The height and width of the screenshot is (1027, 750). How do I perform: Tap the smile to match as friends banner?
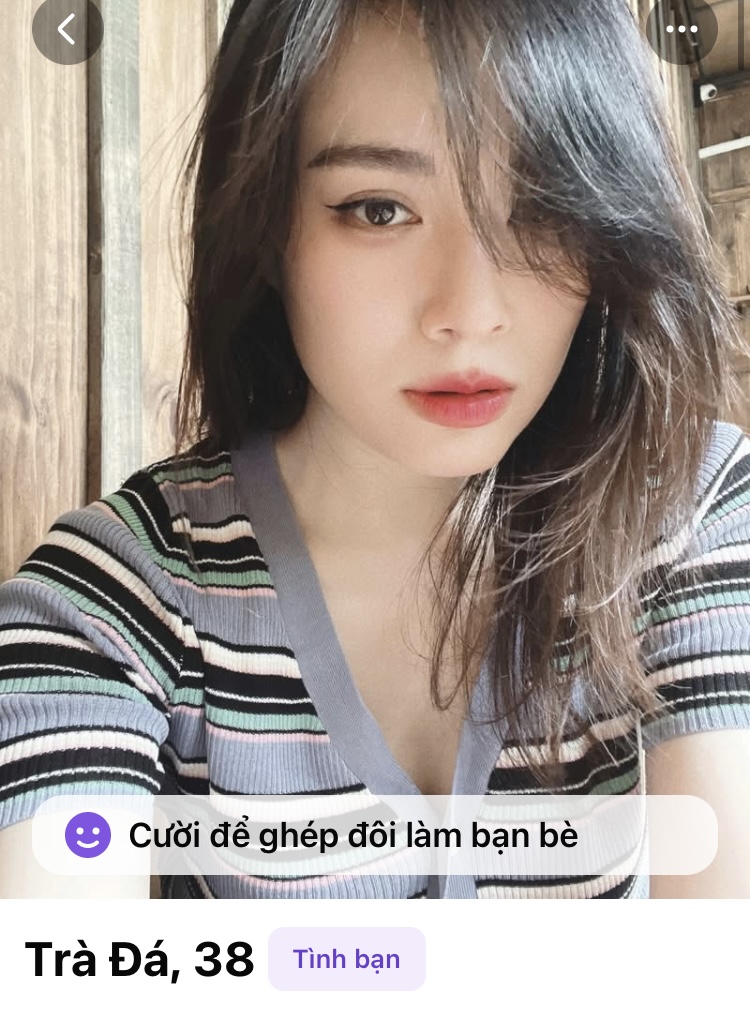tap(375, 835)
